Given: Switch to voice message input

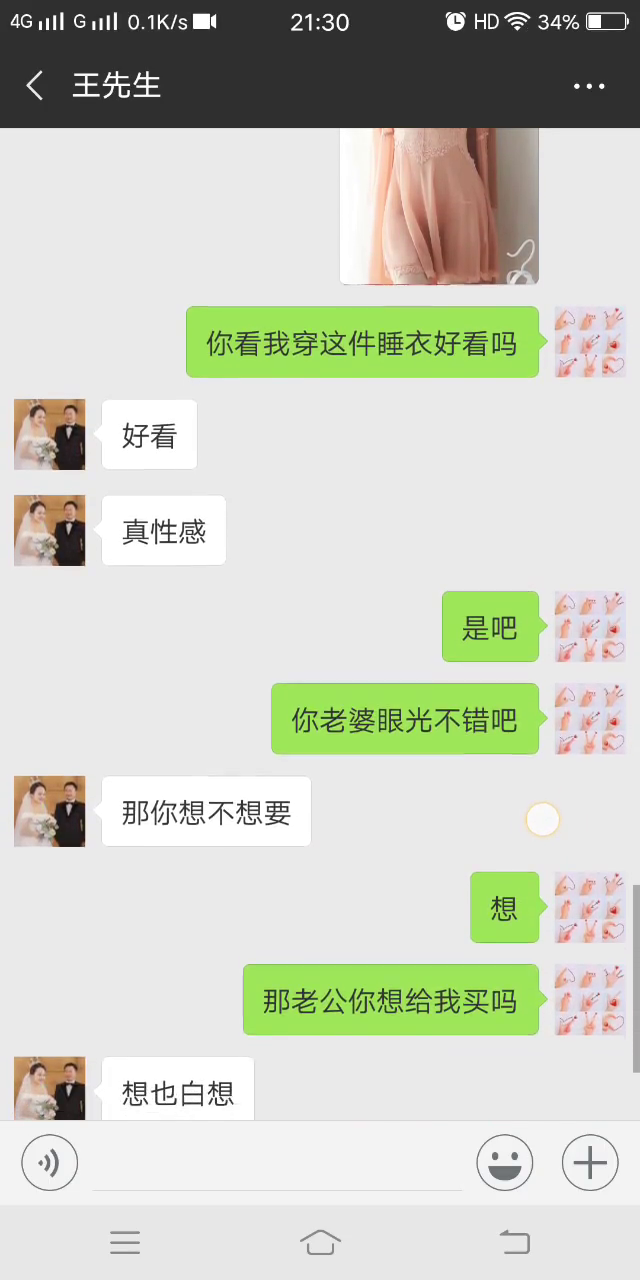Looking at the screenshot, I should click(x=50, y=1163).
